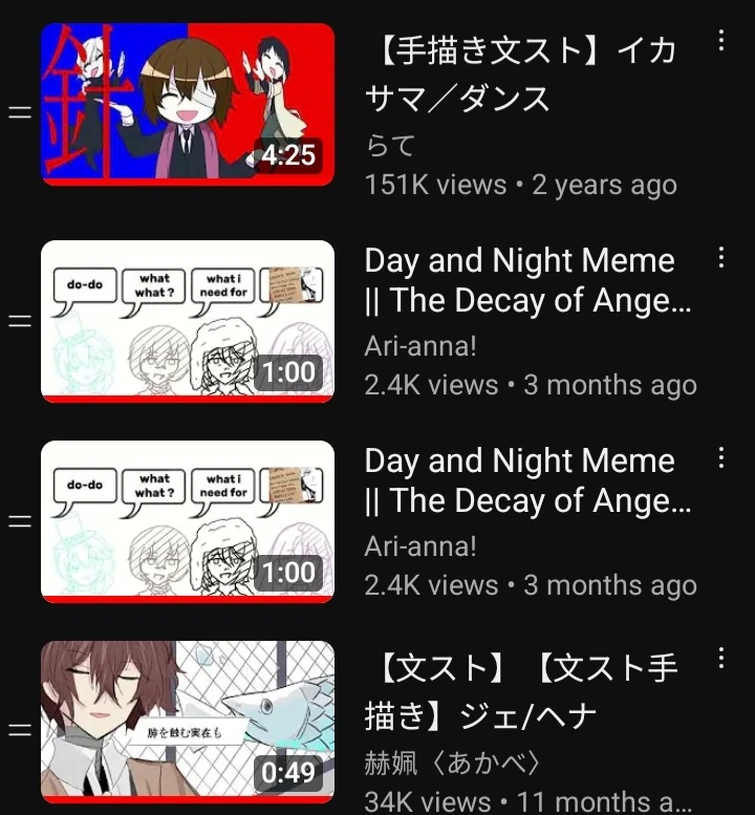Viewport: 755px width, 815px height.
Task: Play the ジェ/ヘナ video thumbnail
Action: (x=187, y=721)
